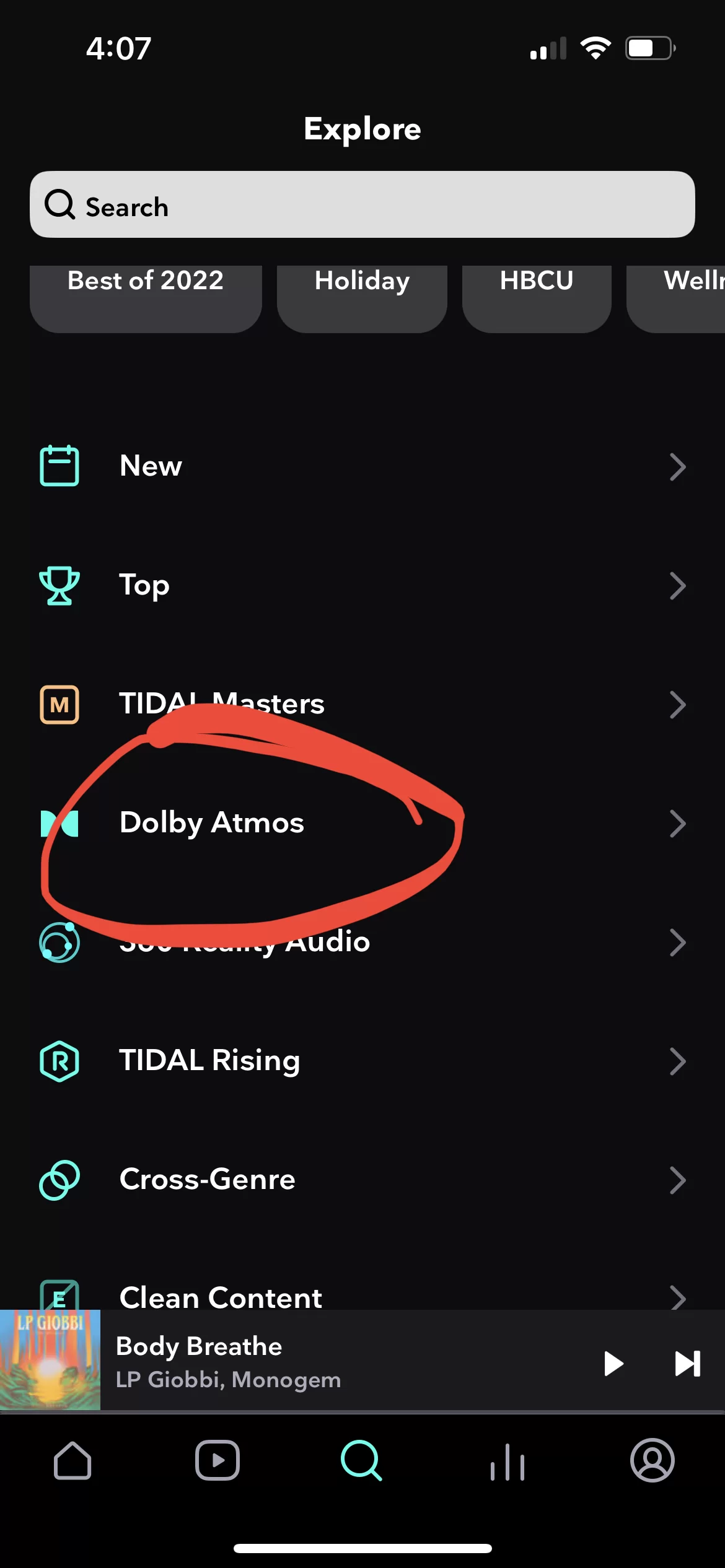
Task: Tap the Search field
Action: tap(362, 205)
